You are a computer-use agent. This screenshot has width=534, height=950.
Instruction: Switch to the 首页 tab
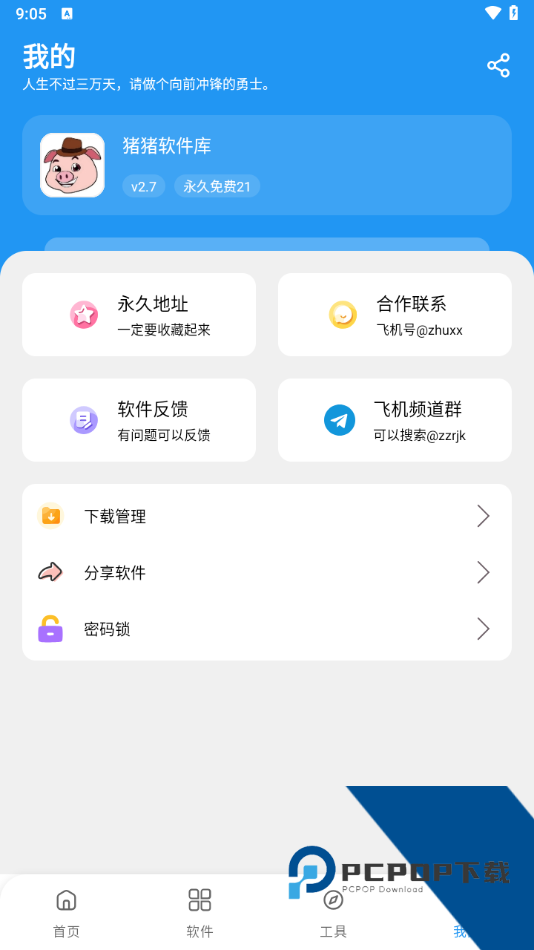point(67,913)
